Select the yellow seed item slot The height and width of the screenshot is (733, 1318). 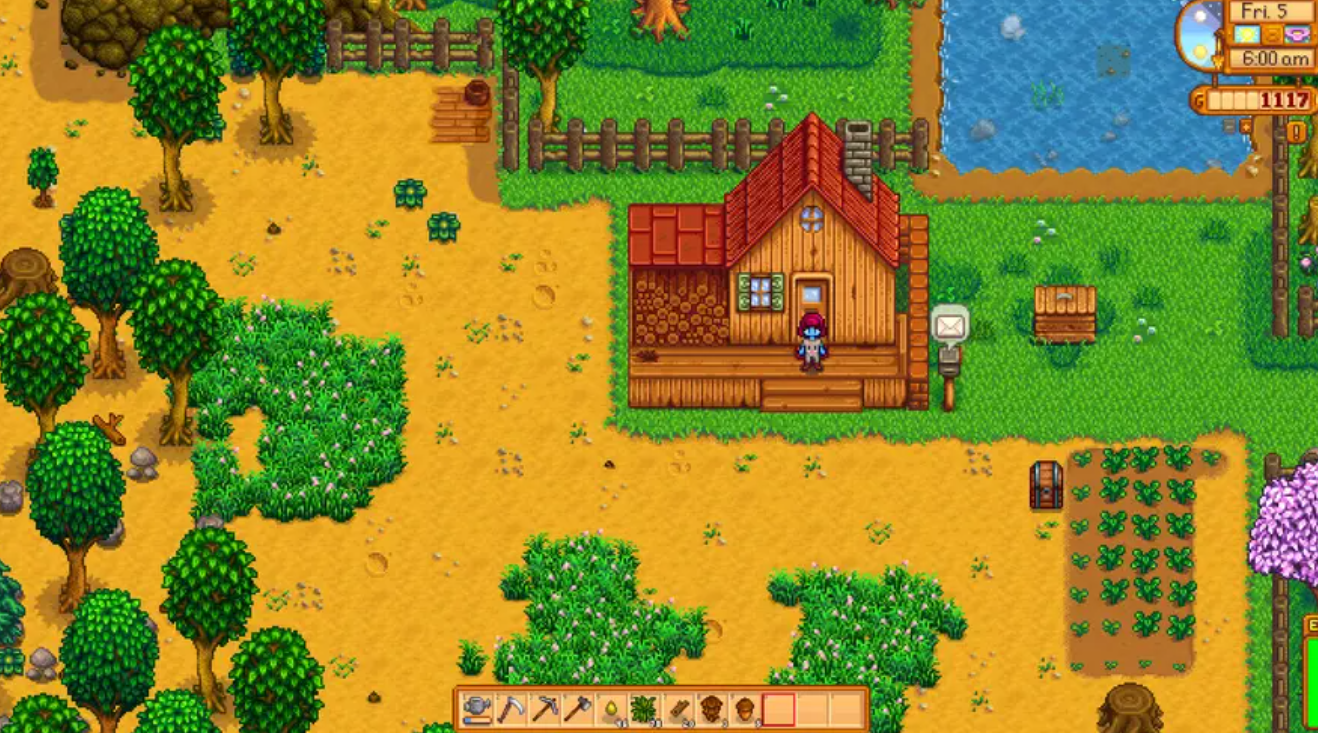point(611,709)
